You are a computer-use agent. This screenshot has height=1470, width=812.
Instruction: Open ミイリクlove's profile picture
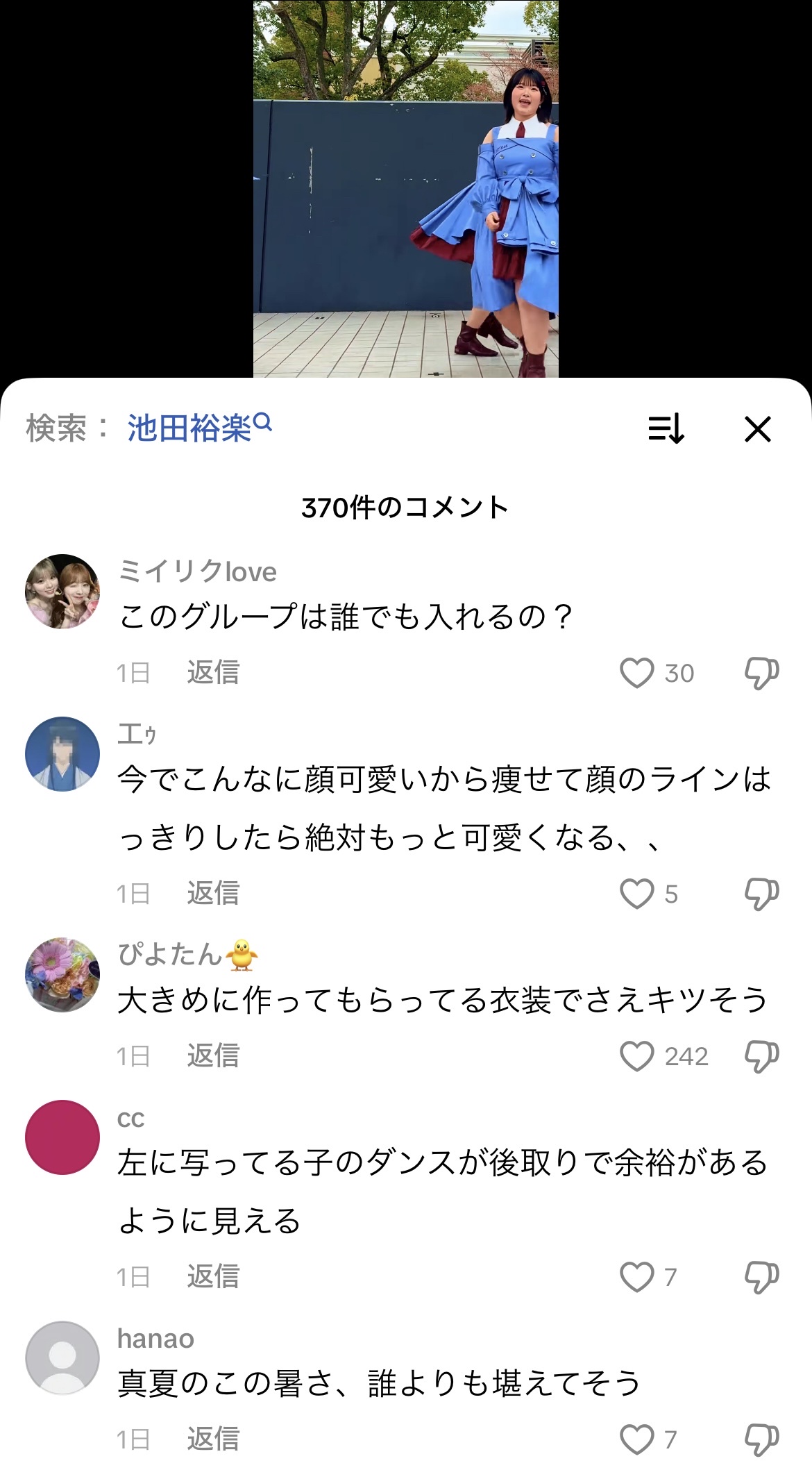coord(62,592)
